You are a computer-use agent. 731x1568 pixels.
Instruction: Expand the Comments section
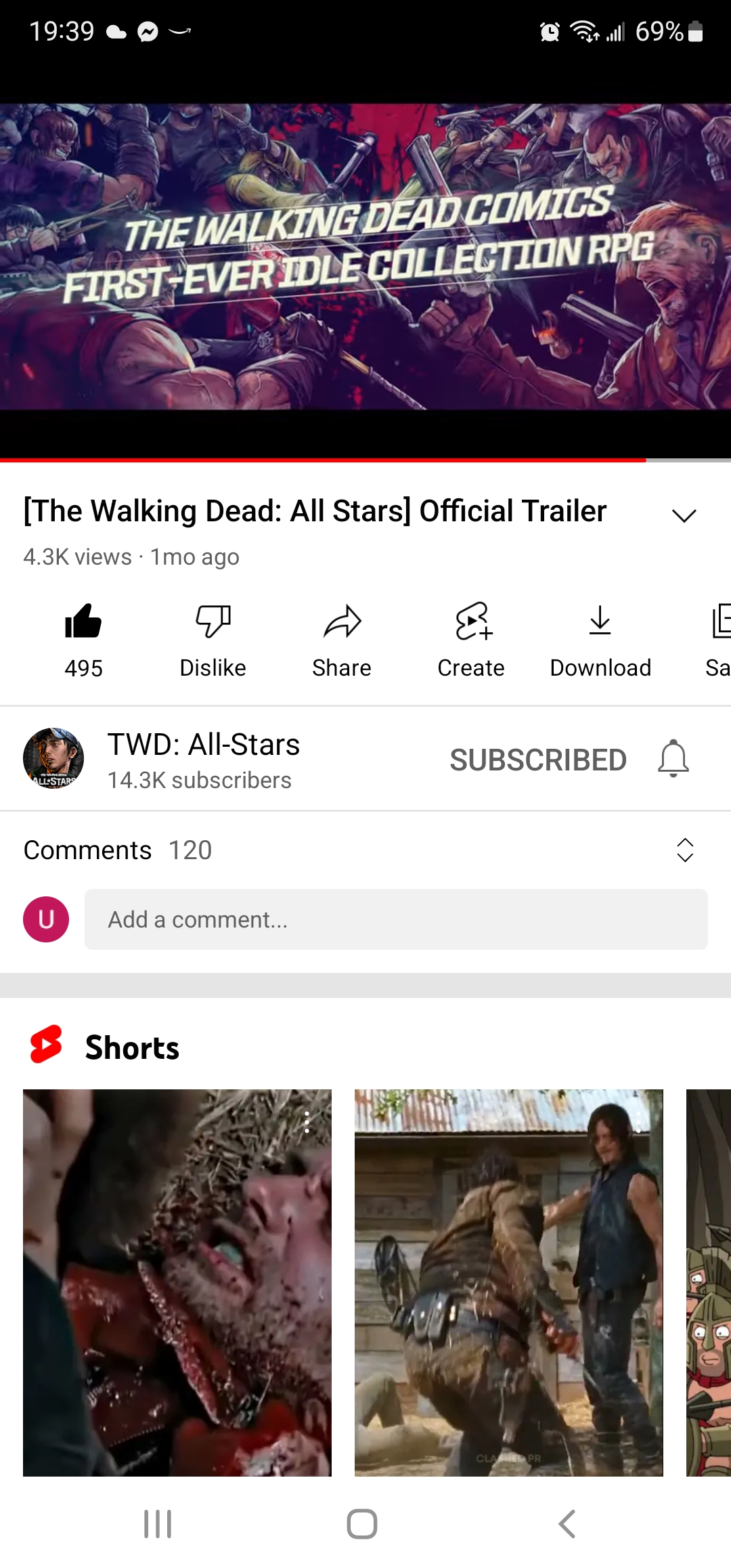point(685,850)
